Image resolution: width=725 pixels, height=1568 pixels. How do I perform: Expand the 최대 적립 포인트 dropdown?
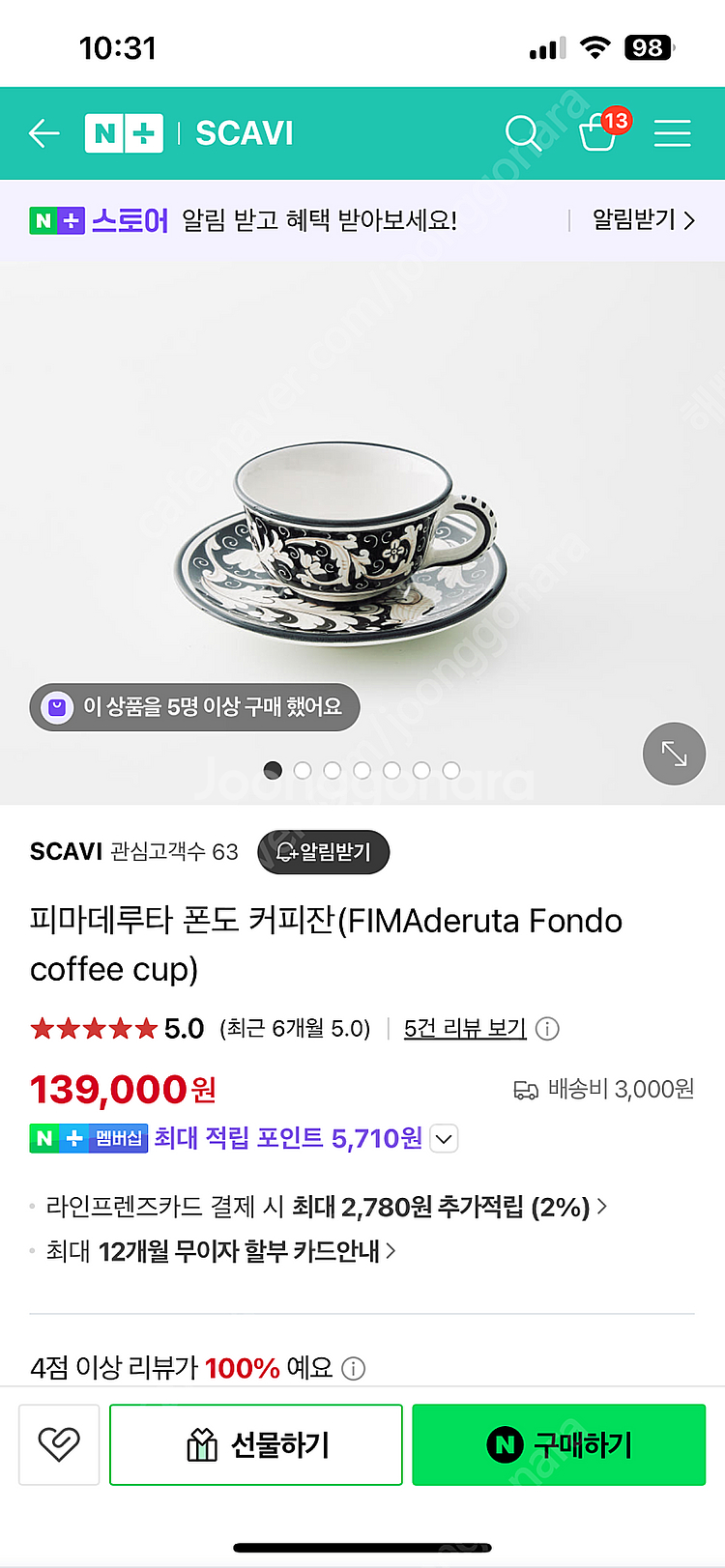coord(444,1139)
